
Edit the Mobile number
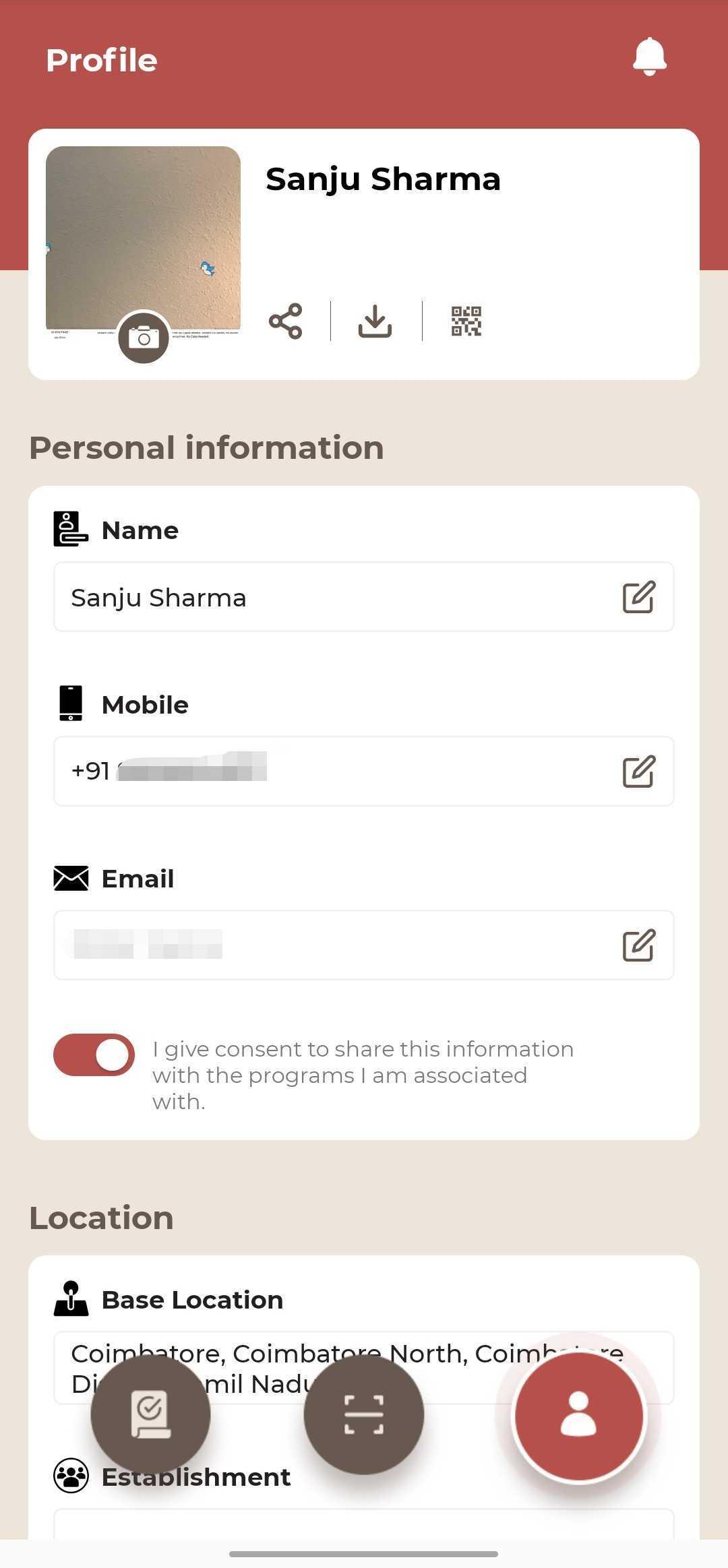point(639,772)
